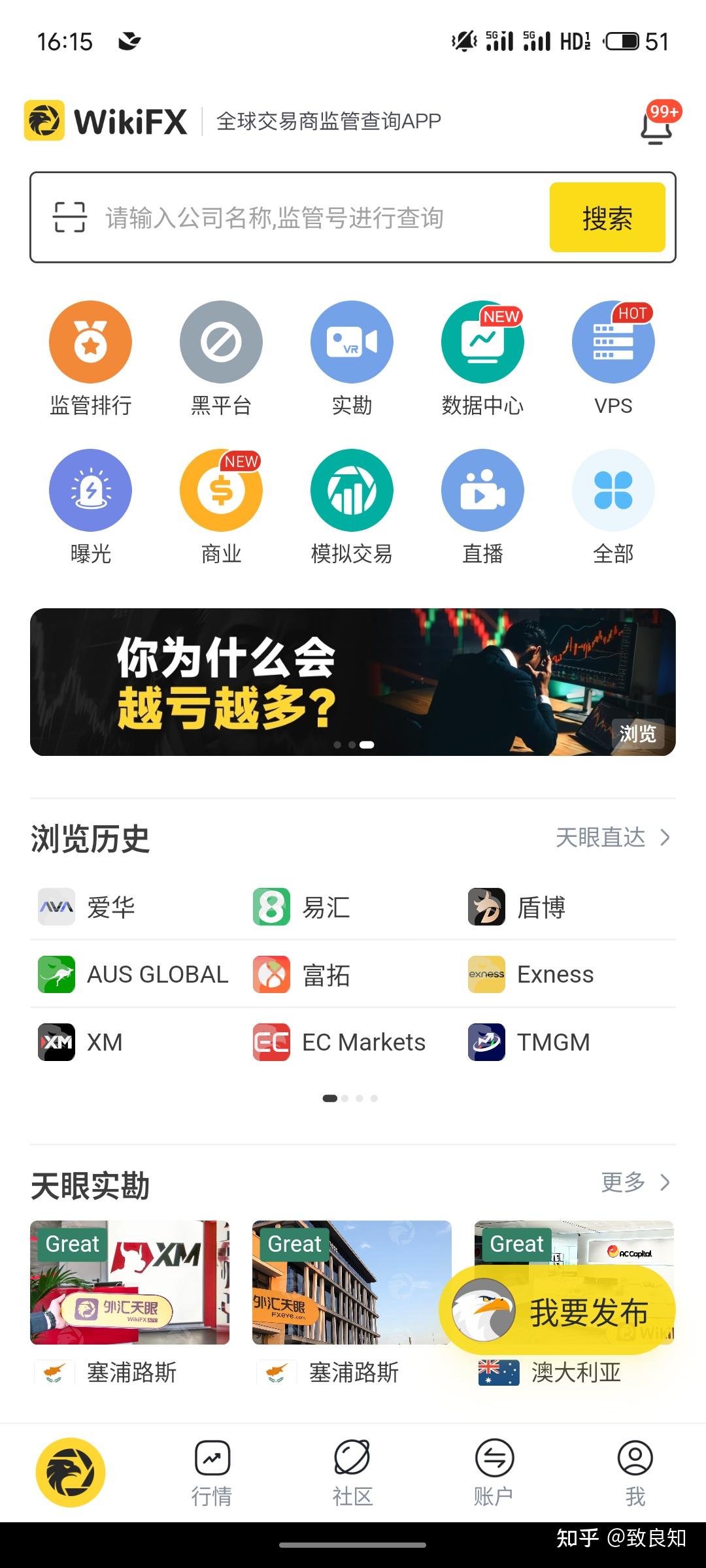Select the second banner carousel dot
Screen dimensions: 706x1568
[351, 745]
